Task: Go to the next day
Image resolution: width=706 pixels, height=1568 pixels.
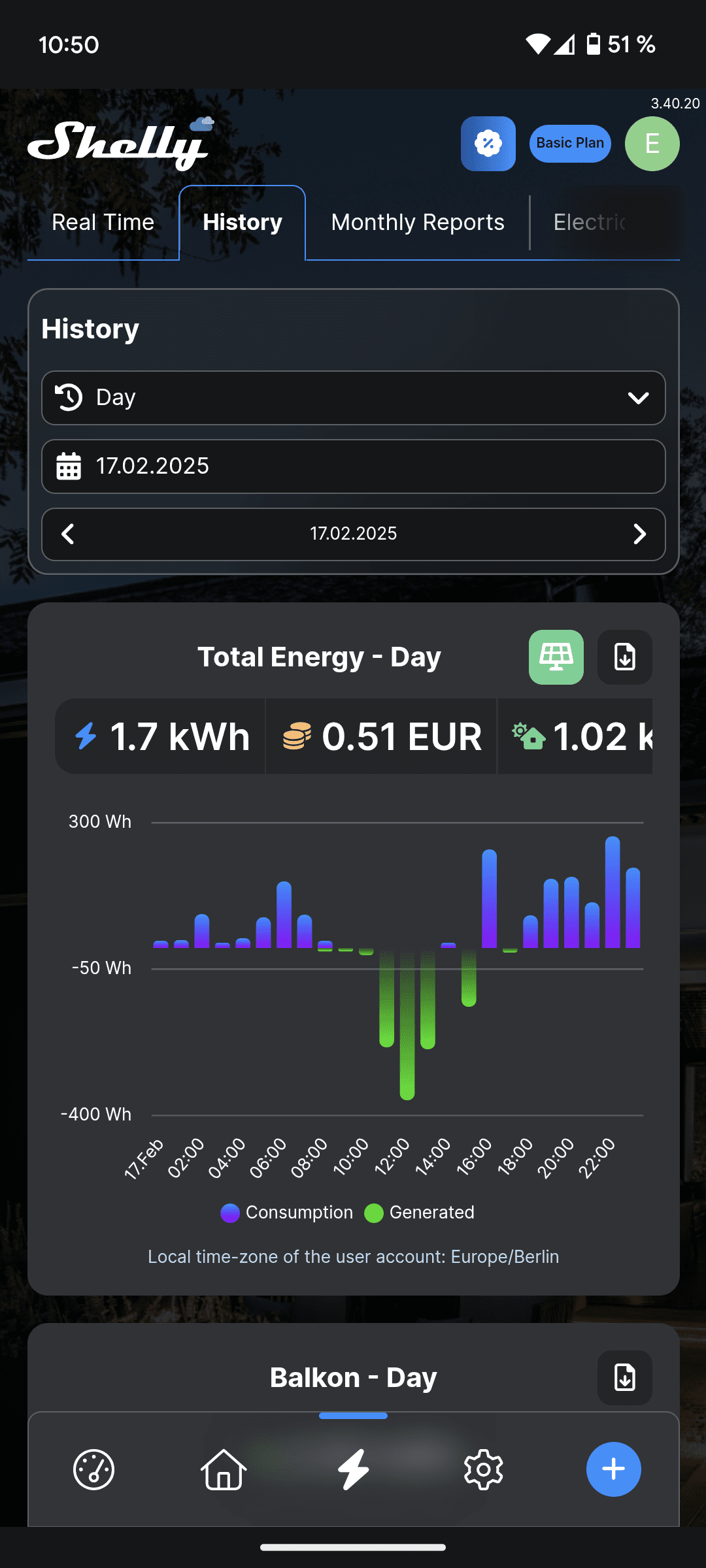Action: pyautogui.click(x=639, y=534)
